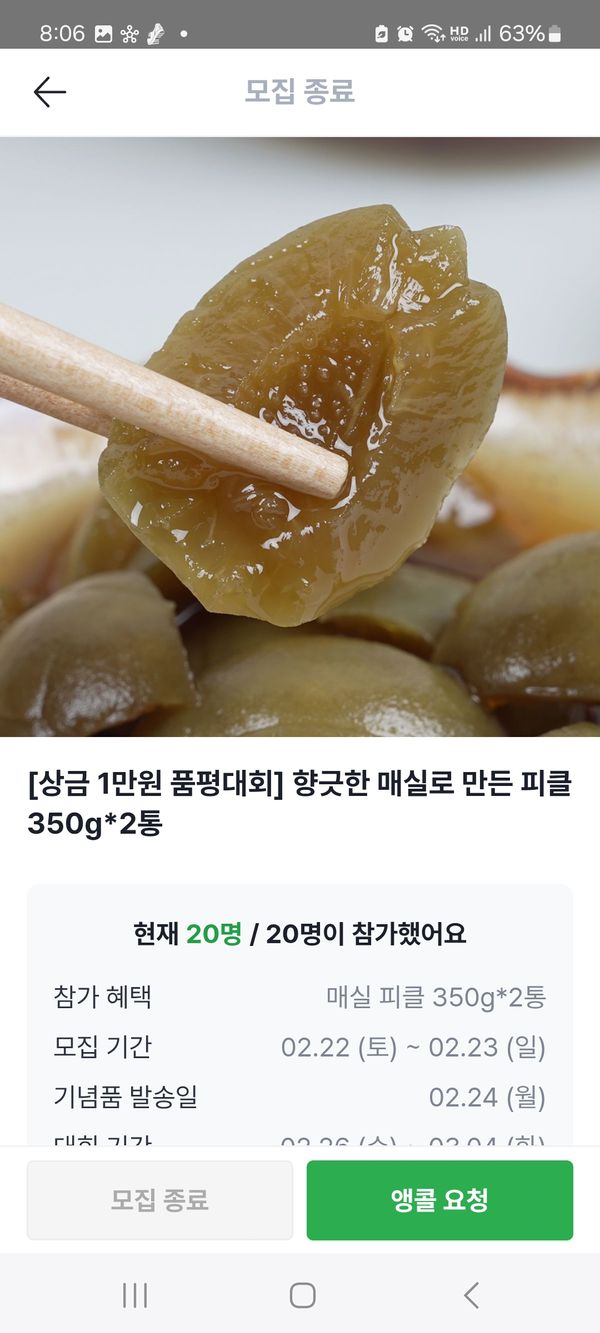Image resolution: width=600 pixels, height=1333 pixels.
Task: Go back using the top arrow
Action: pos(49,93)
